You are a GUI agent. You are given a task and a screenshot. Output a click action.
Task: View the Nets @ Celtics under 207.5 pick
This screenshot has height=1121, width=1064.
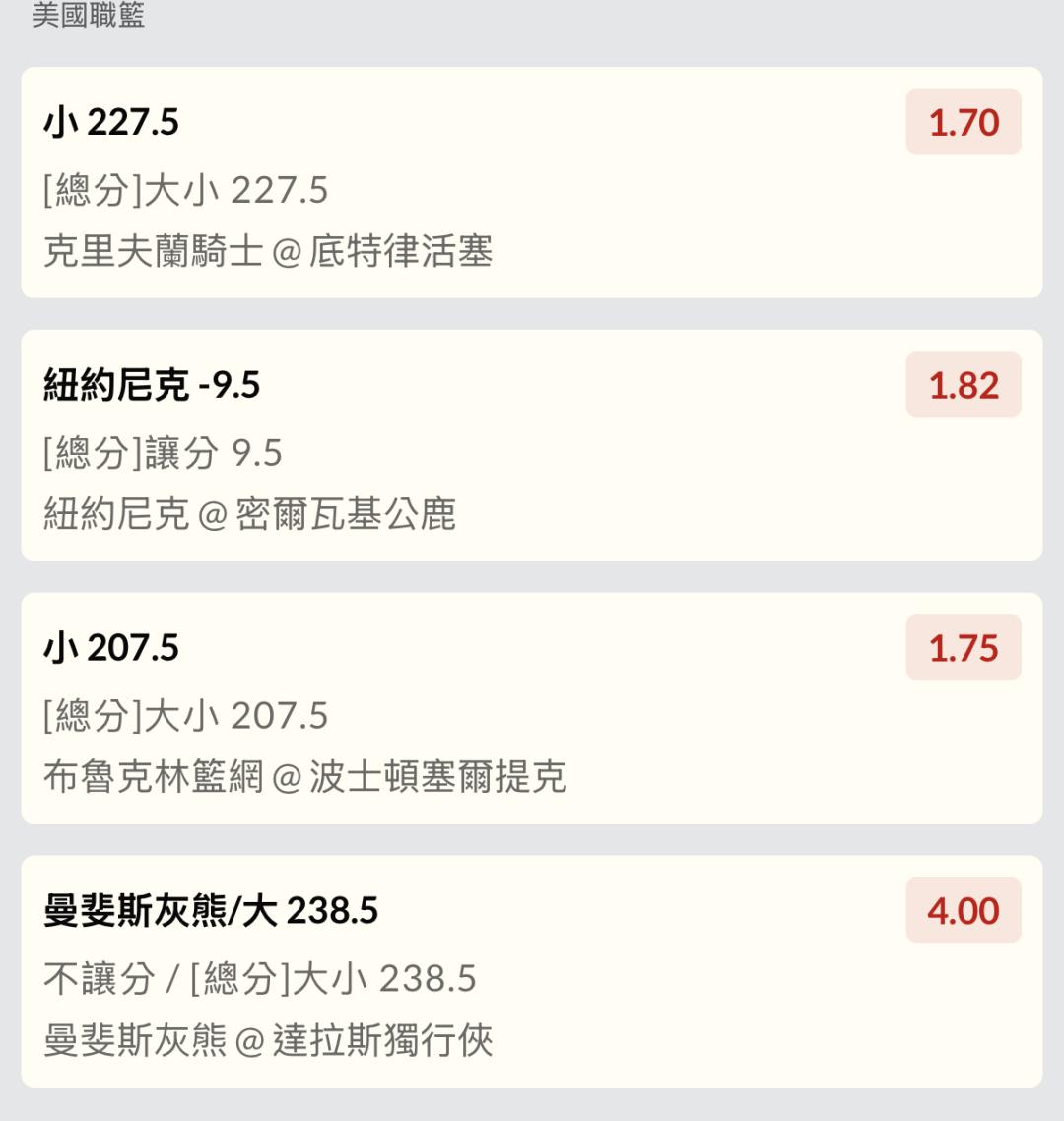[x=531, y=708]
